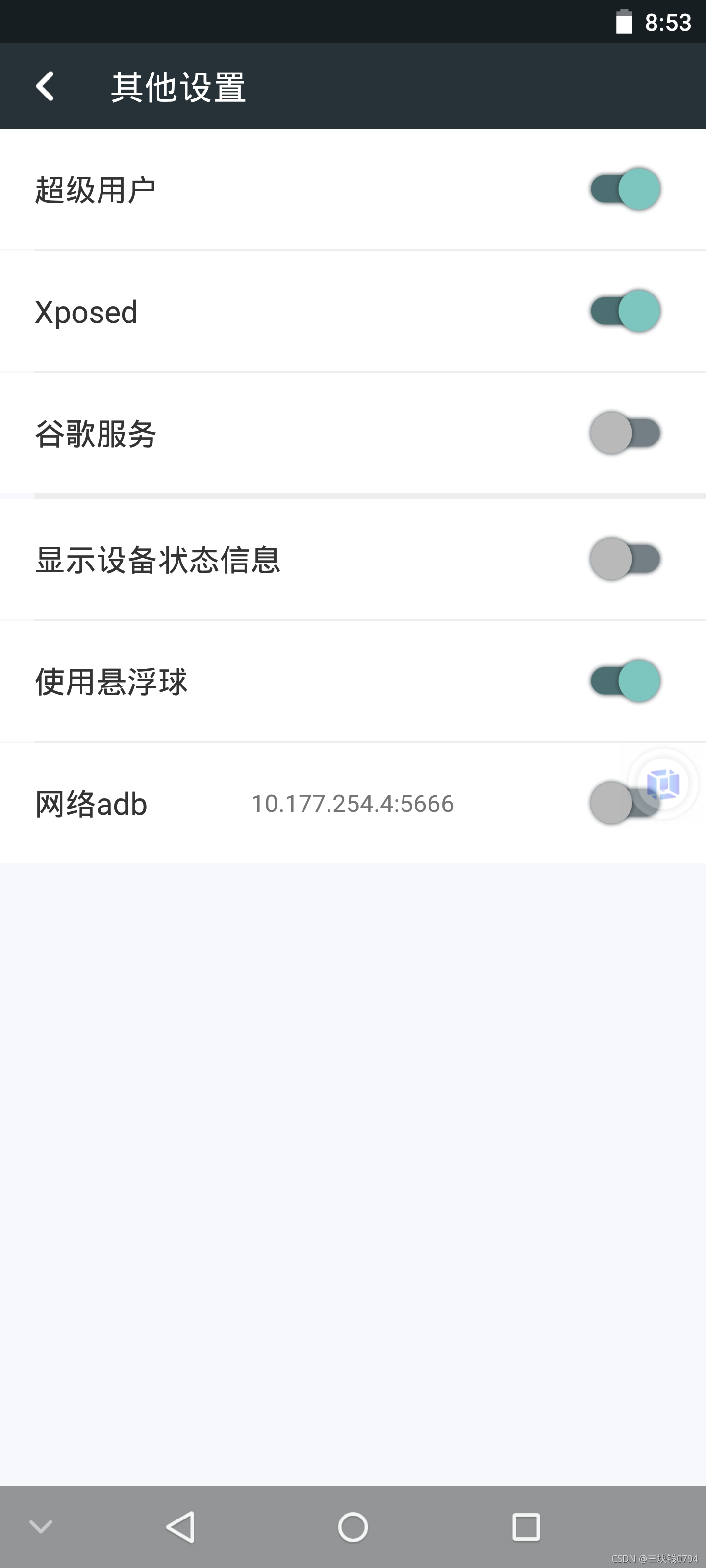
Task: Turn on 显示设备状态信息
Action: 625,559
